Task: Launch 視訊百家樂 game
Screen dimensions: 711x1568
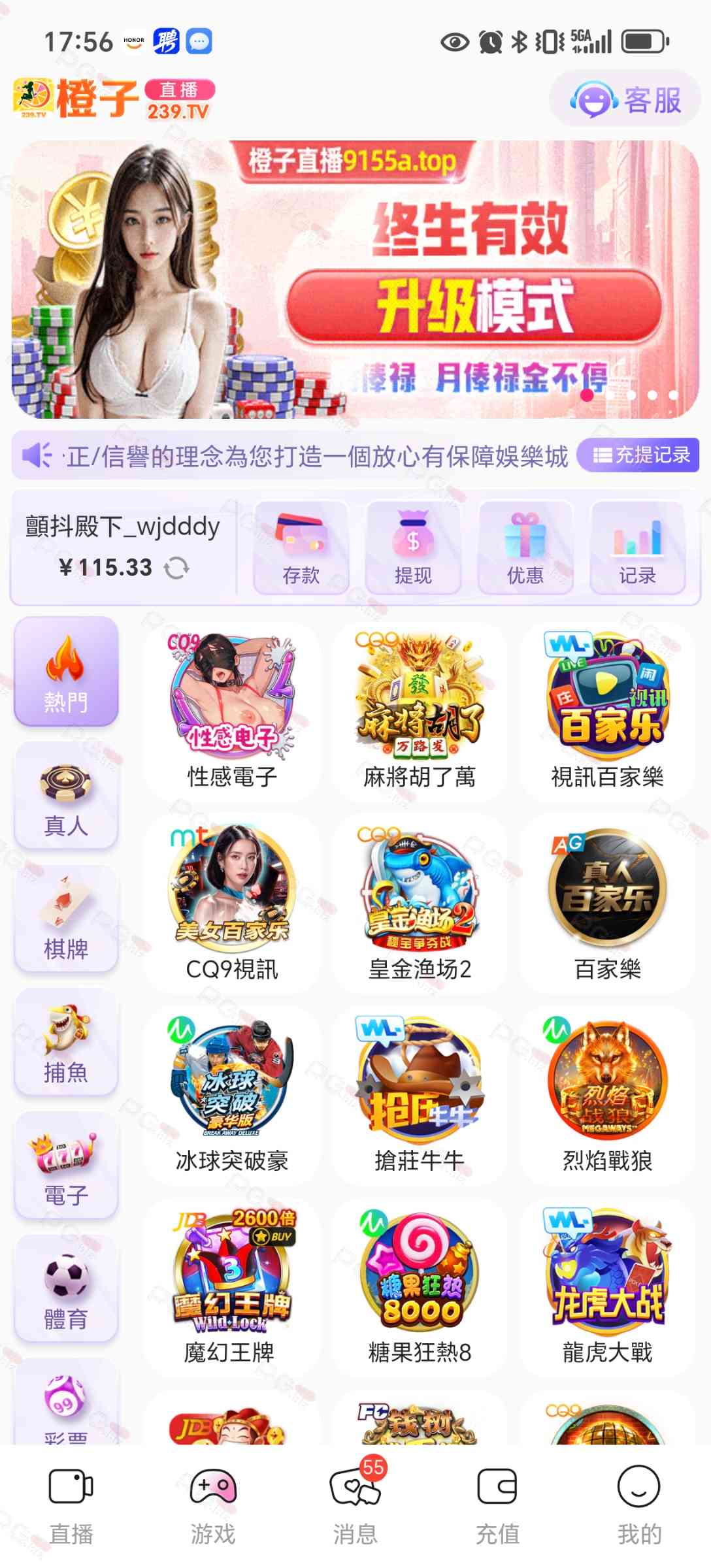Action: click(x=607, y=711)
